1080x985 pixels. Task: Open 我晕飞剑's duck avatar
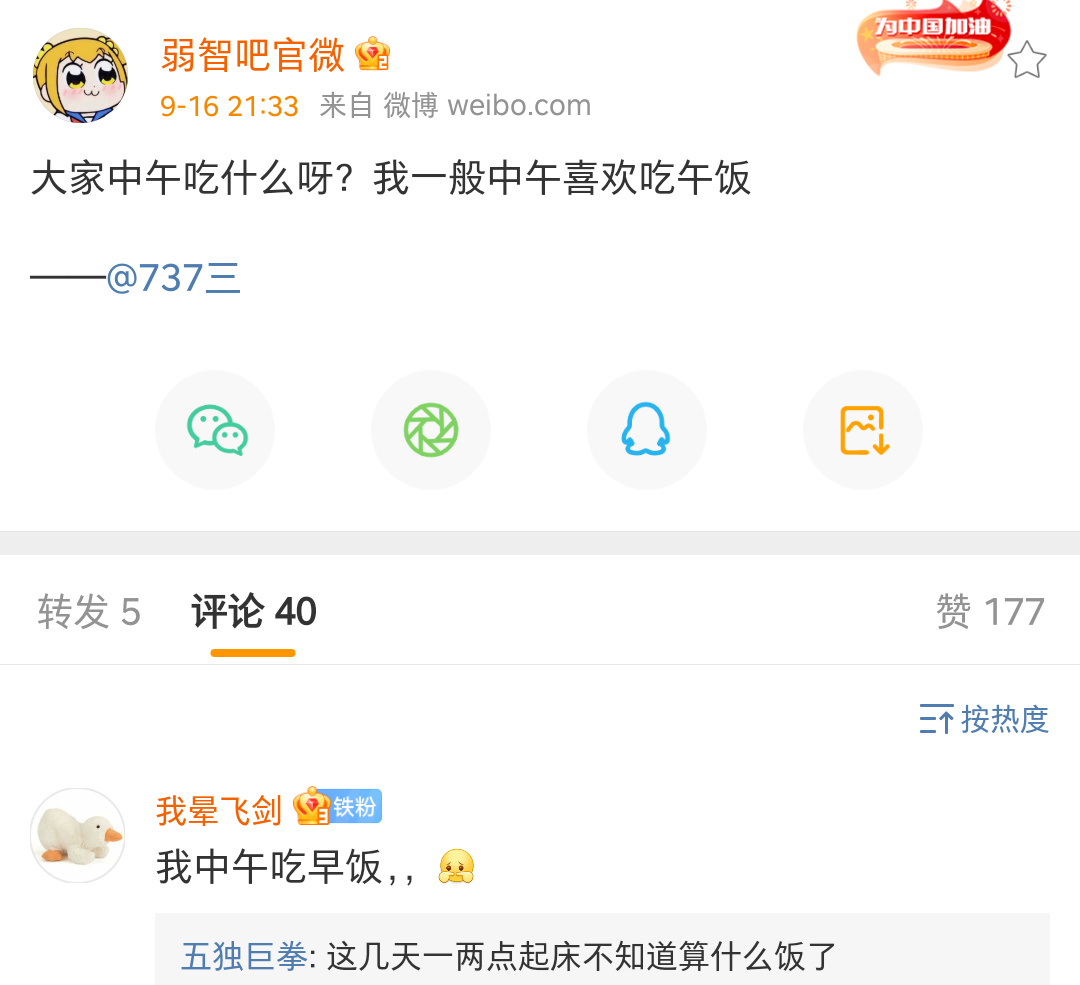78,835
